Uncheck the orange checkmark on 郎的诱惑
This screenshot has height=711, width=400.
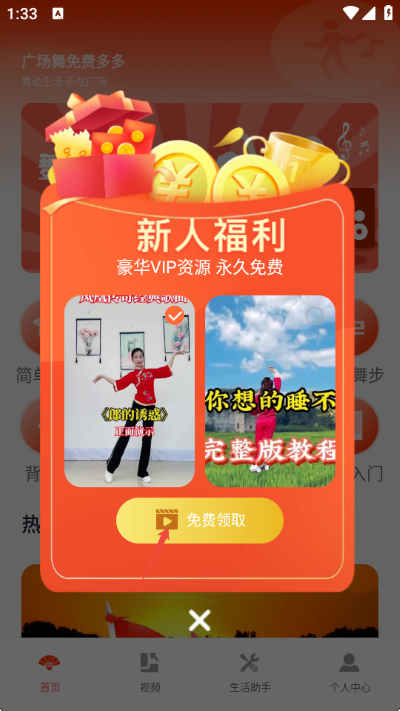pos(175,316)
